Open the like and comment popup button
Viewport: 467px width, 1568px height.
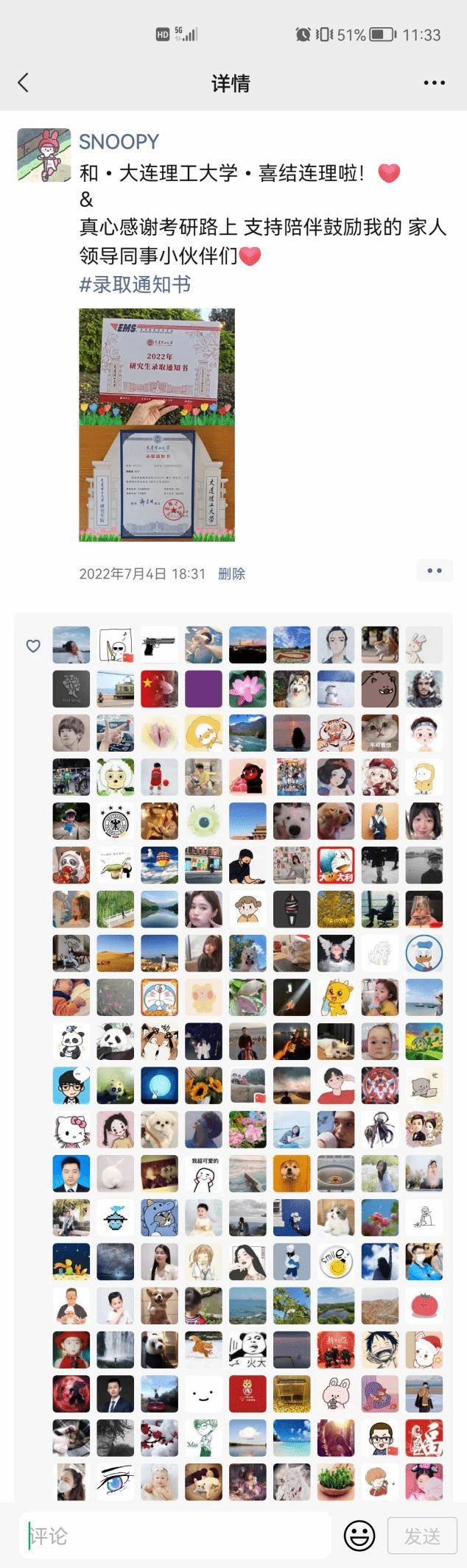point(434,571)
